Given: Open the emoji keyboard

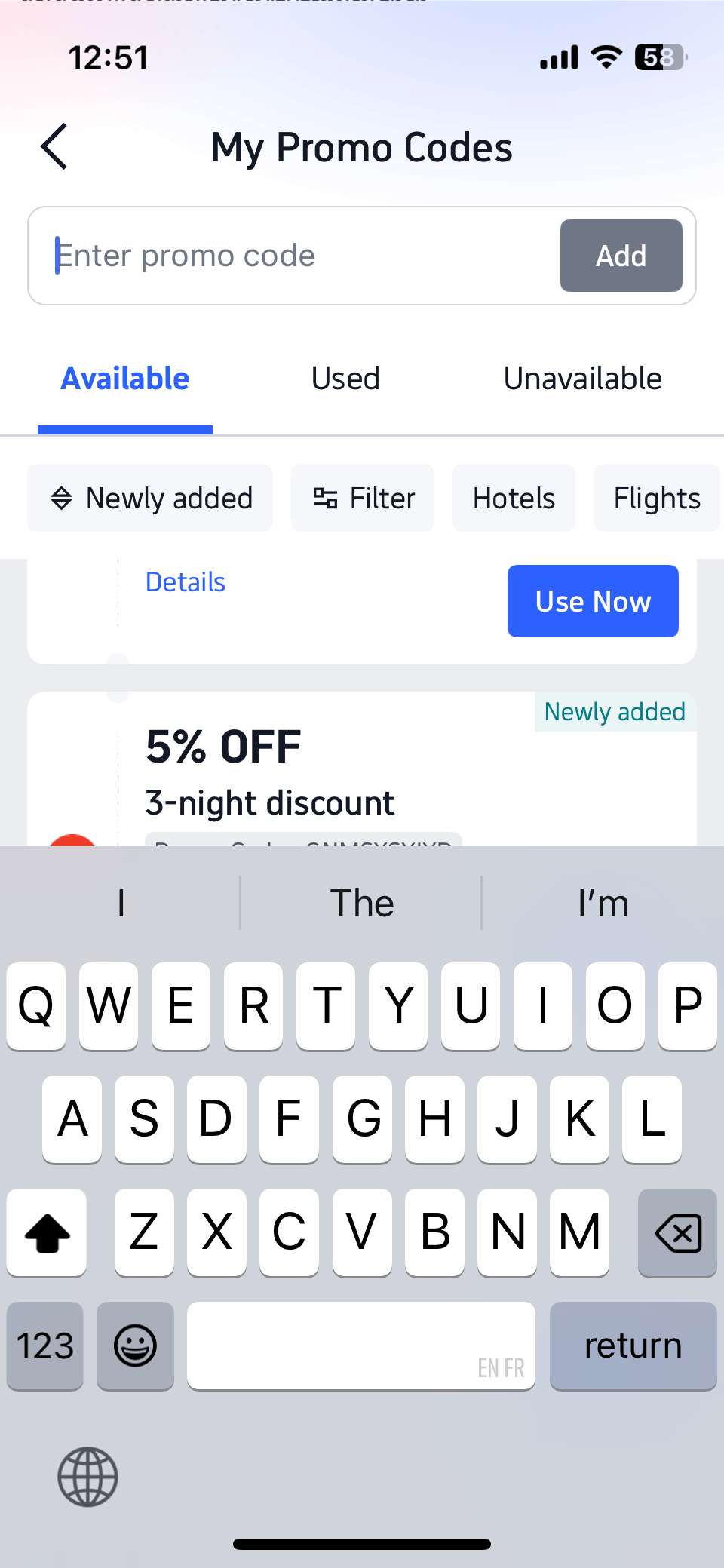Looking at the screenshot, I should click(135, 1346).
